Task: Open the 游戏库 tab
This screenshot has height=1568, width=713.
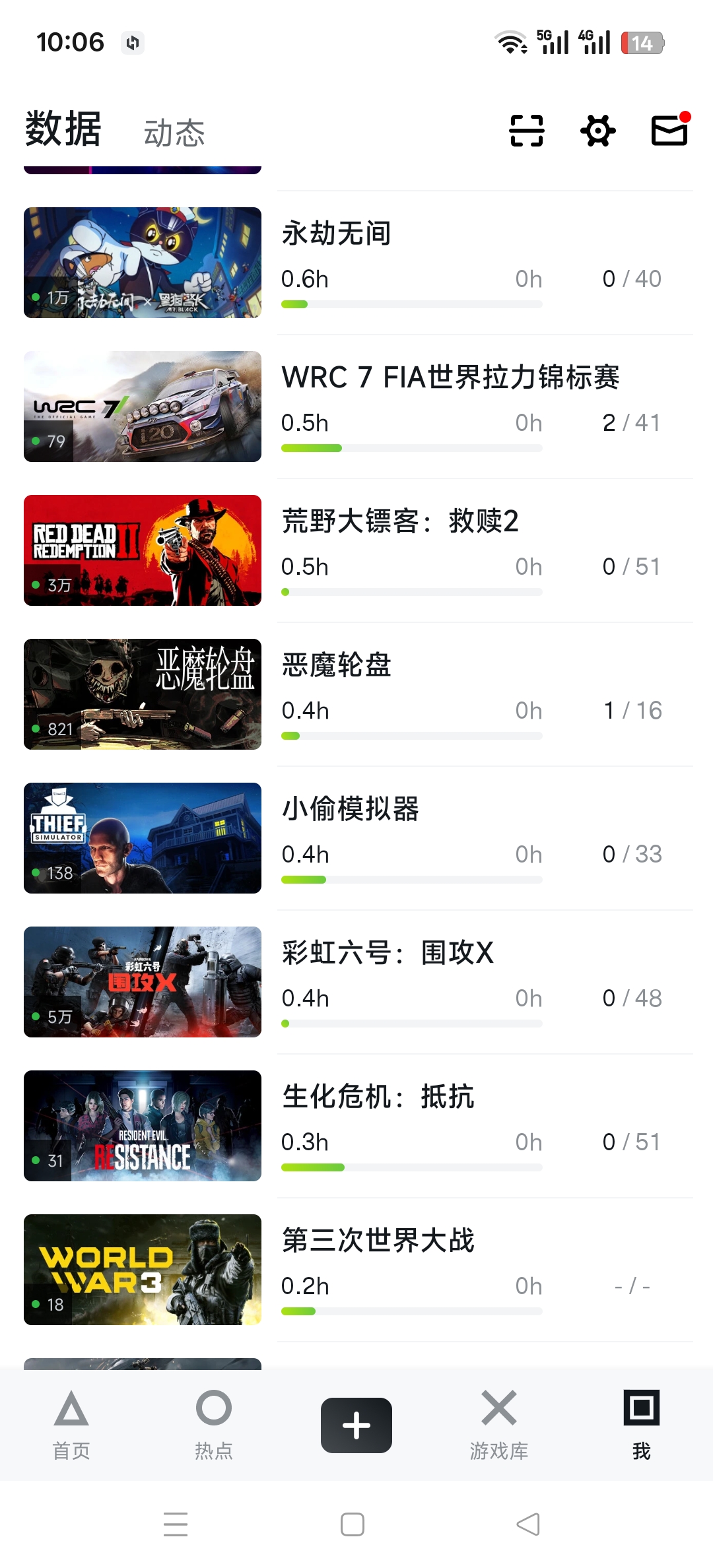Action: pos(499,1424)
